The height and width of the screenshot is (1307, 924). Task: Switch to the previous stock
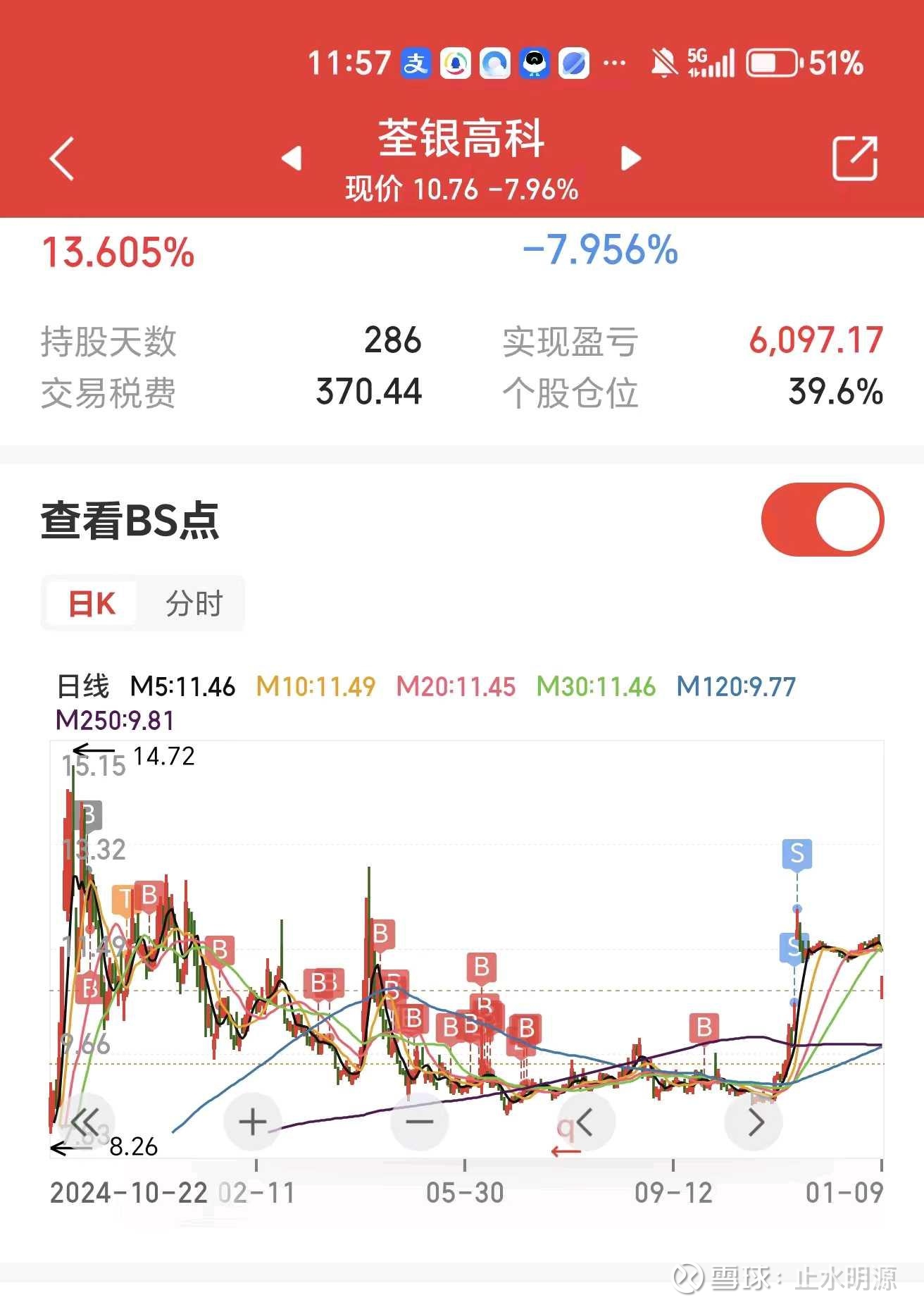coord(292,159)
